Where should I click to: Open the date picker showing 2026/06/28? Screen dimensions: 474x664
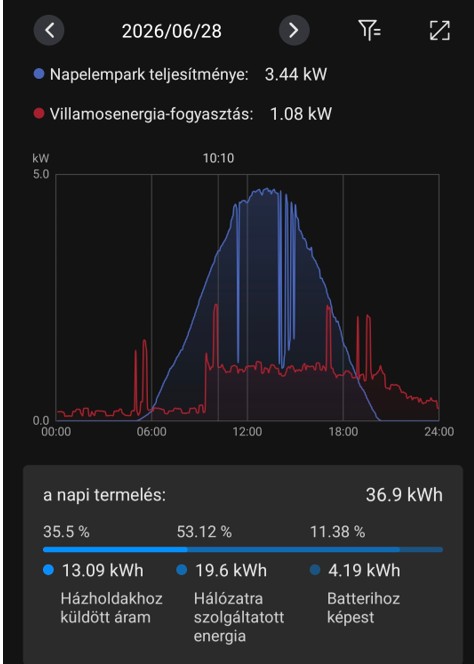coord(172,31)
